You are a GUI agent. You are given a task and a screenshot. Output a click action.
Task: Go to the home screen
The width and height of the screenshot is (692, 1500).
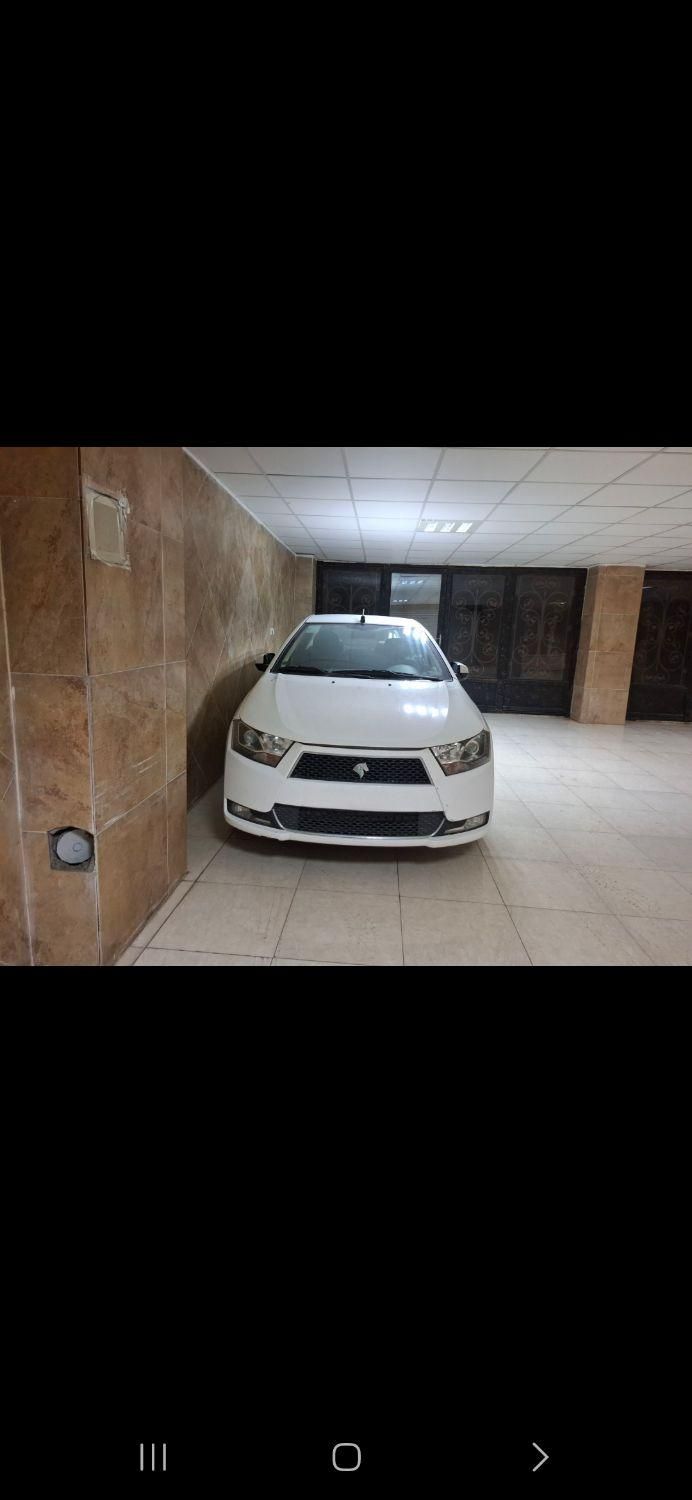(346, 1456)
